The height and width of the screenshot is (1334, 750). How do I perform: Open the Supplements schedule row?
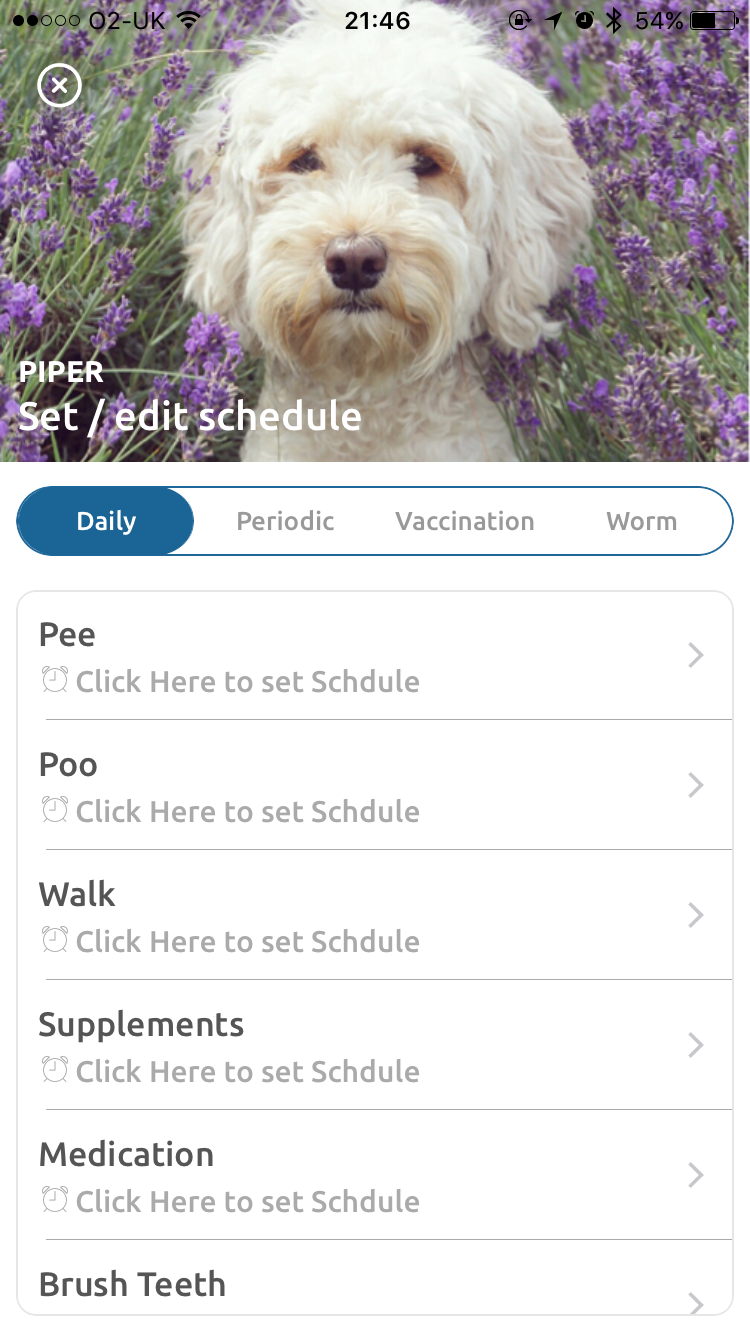(x=374, y=1046)
